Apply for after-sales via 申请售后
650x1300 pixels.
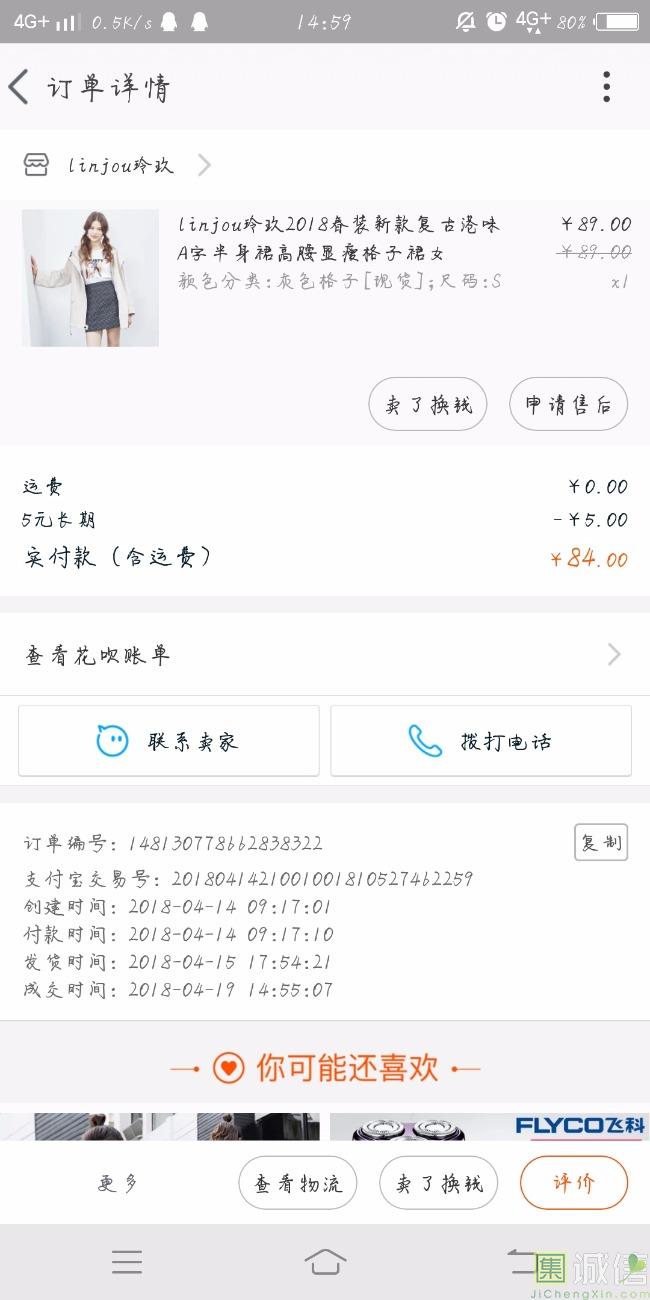pos(568,404)
